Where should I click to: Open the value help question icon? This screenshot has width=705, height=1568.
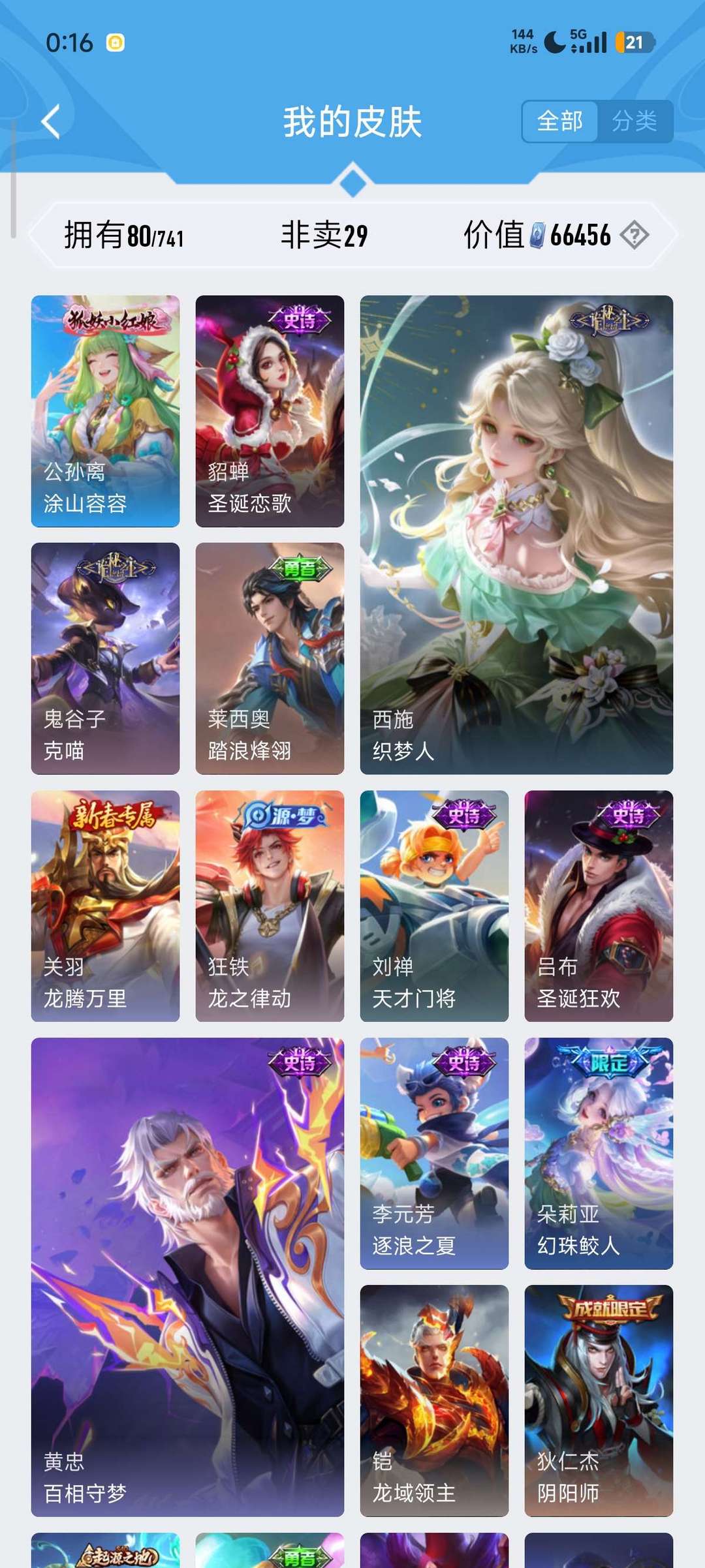point(634,235)
